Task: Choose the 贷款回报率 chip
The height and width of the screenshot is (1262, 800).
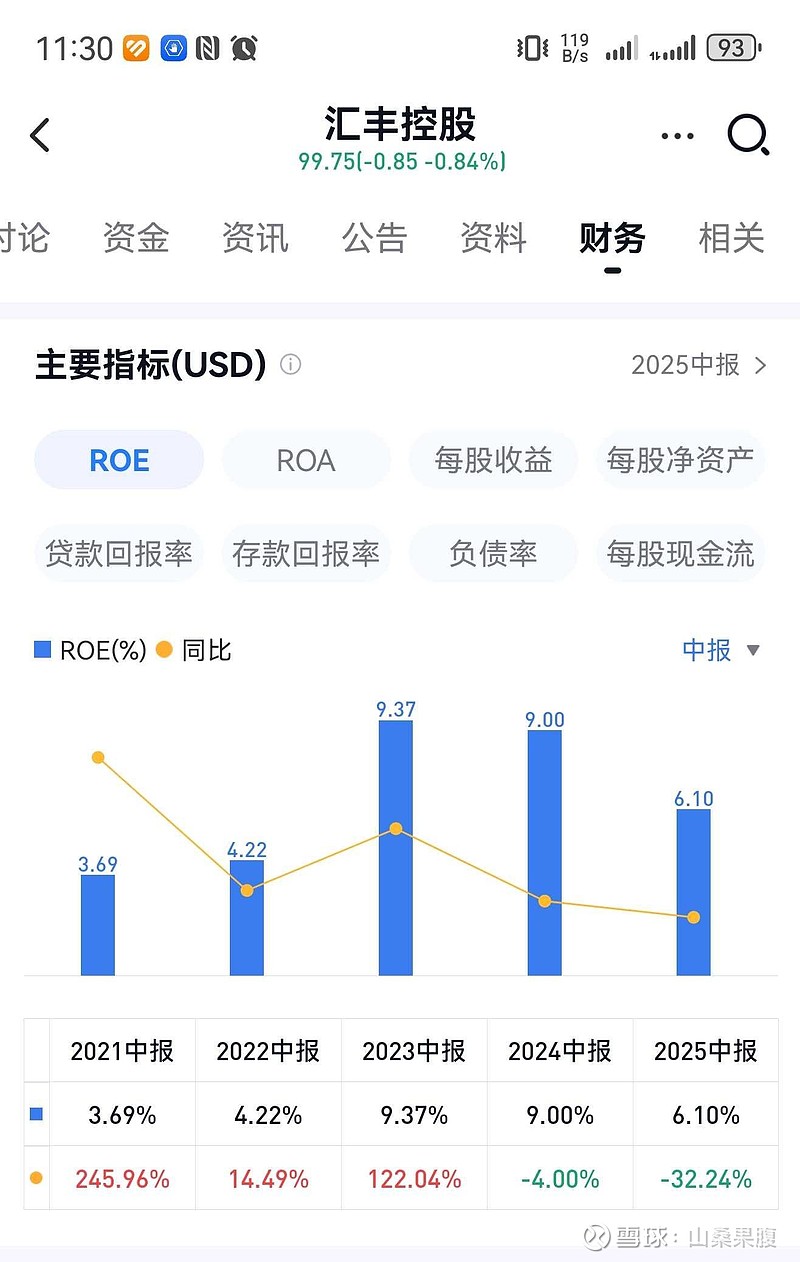Action: [x=119, y=553]
